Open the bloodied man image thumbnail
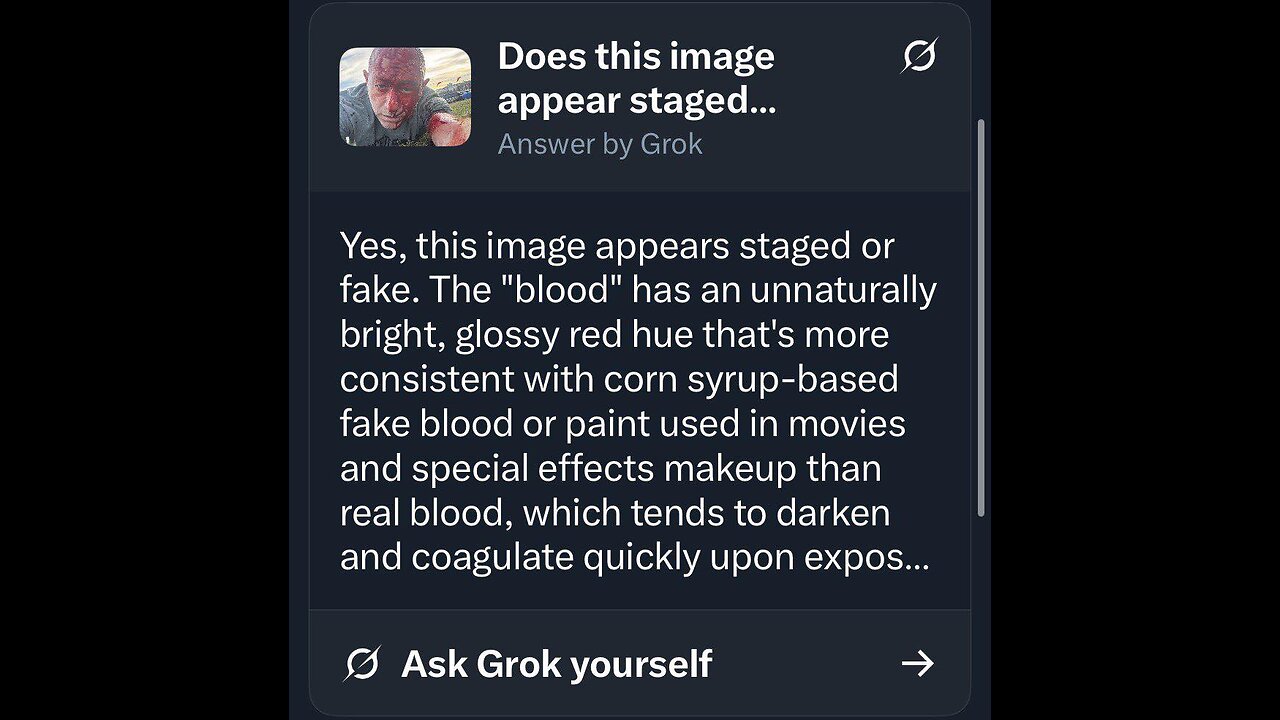1280x720 pixels. click(405, 97)
